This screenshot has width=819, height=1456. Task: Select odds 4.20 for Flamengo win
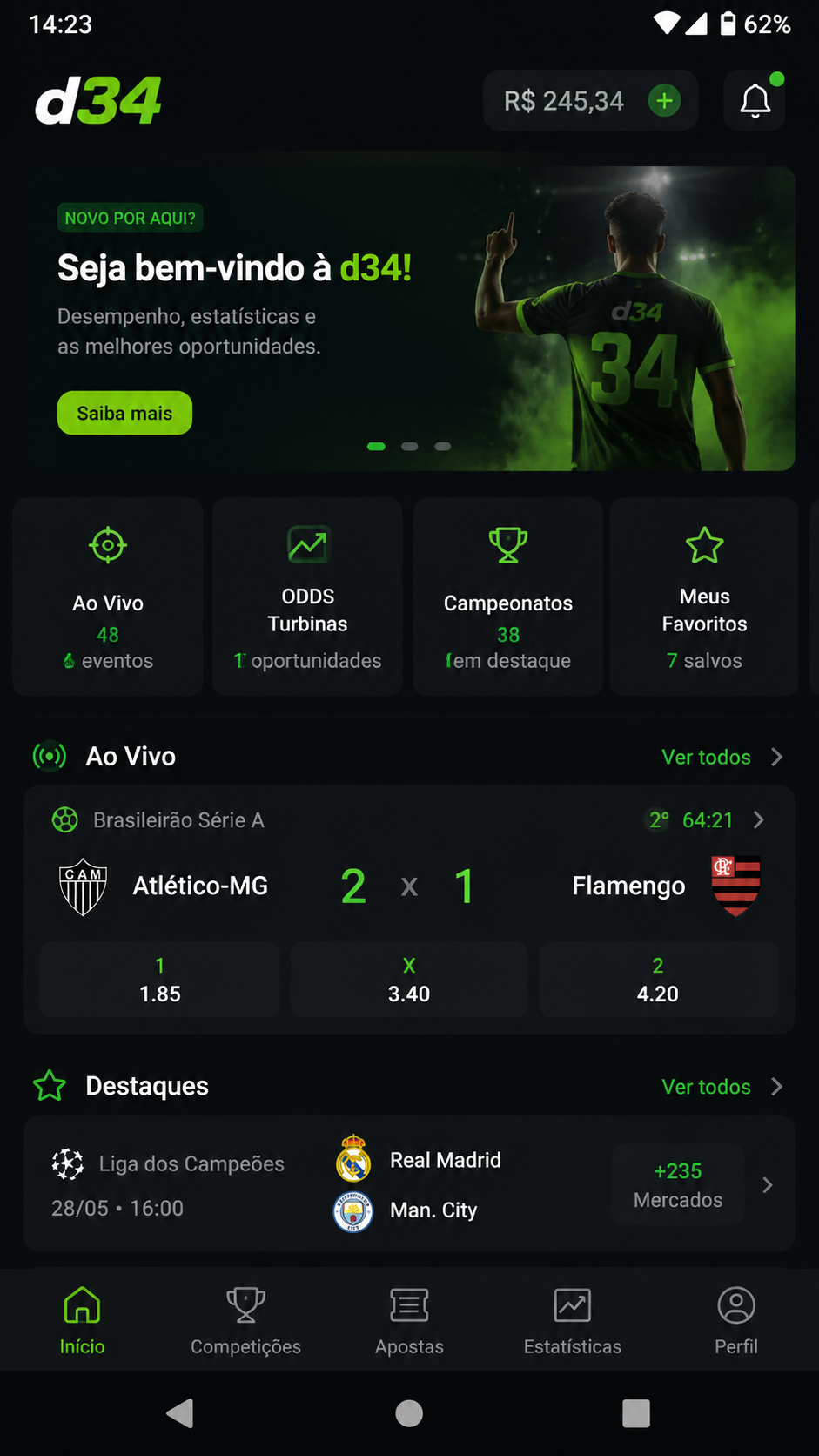coord(658,980)
